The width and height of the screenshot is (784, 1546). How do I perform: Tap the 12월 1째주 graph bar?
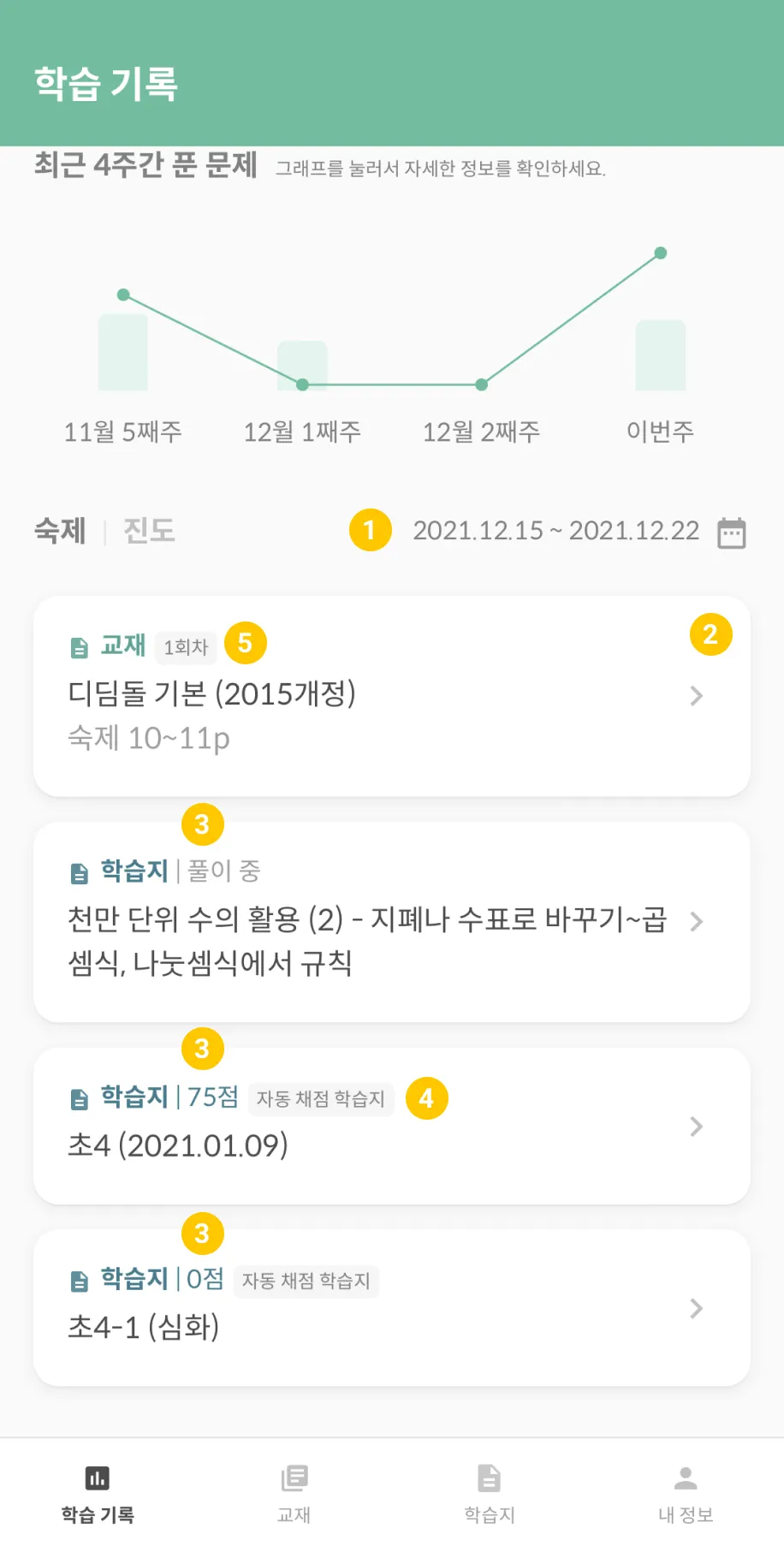tap(302, 365)
